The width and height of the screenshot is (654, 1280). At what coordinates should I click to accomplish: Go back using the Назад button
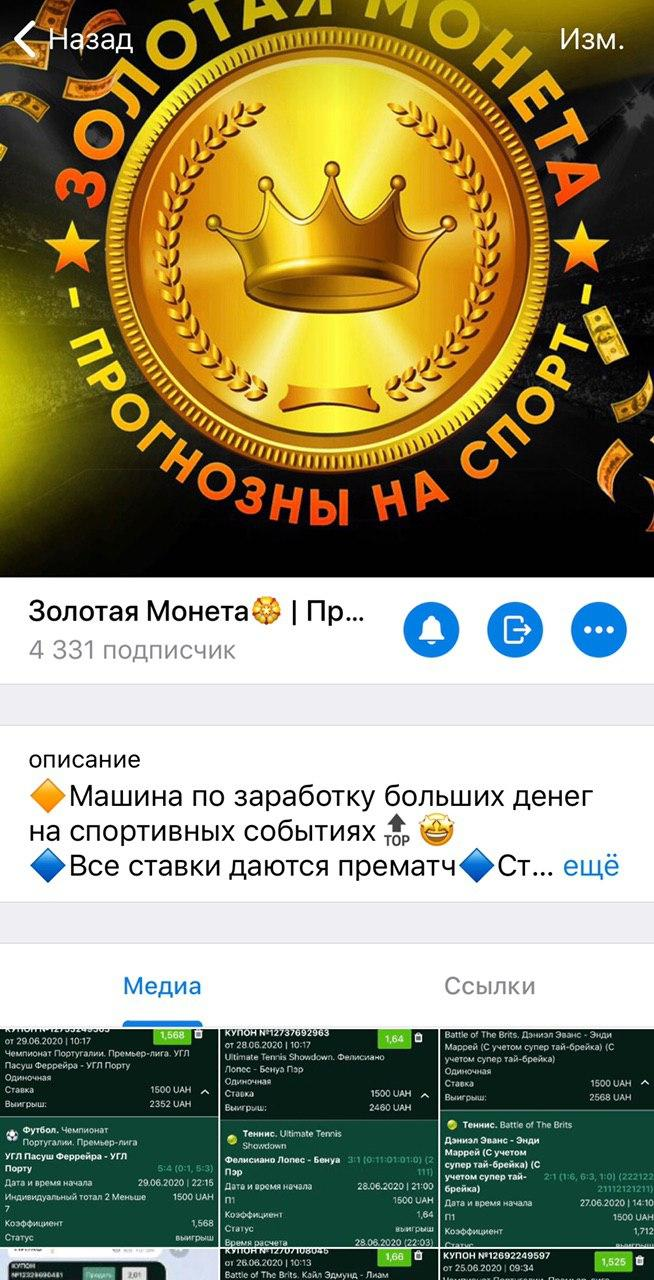click(72, 39)
